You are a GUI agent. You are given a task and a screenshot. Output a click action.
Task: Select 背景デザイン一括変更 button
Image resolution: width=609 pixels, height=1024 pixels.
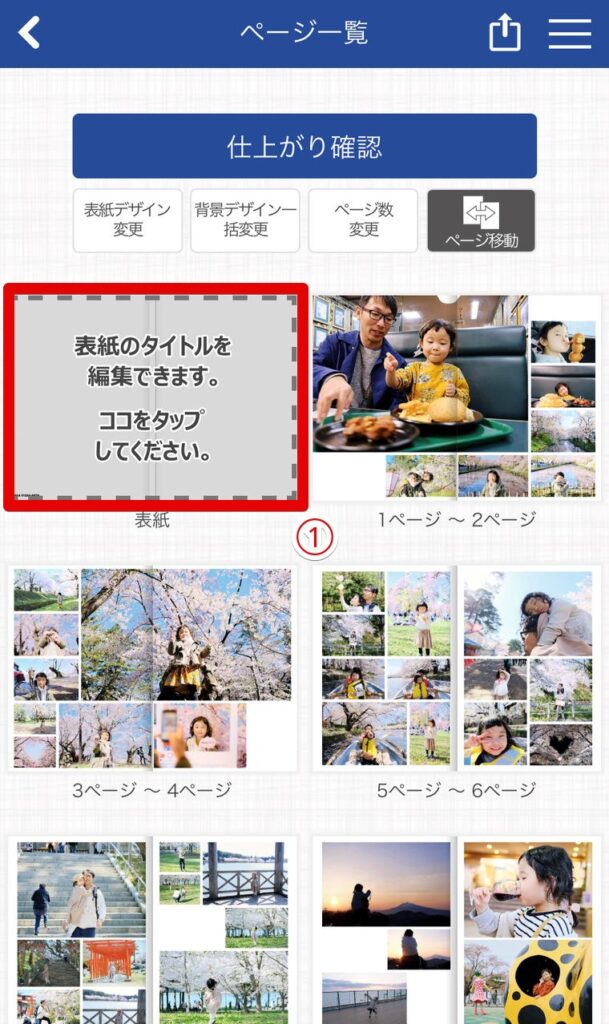(245, 220)
